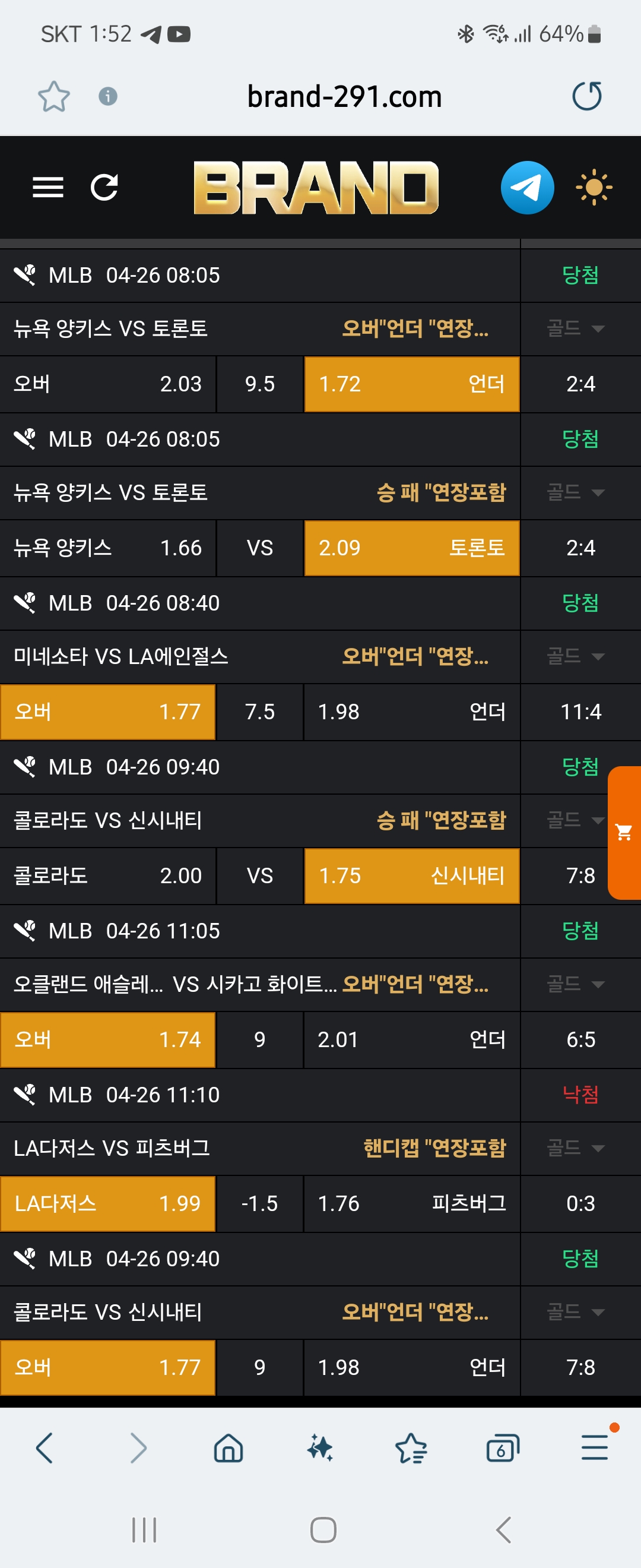Viewport: 641px width, 1568px height.
Task: Go back with the browser back arrow
Action: (x=45, y=1447)
